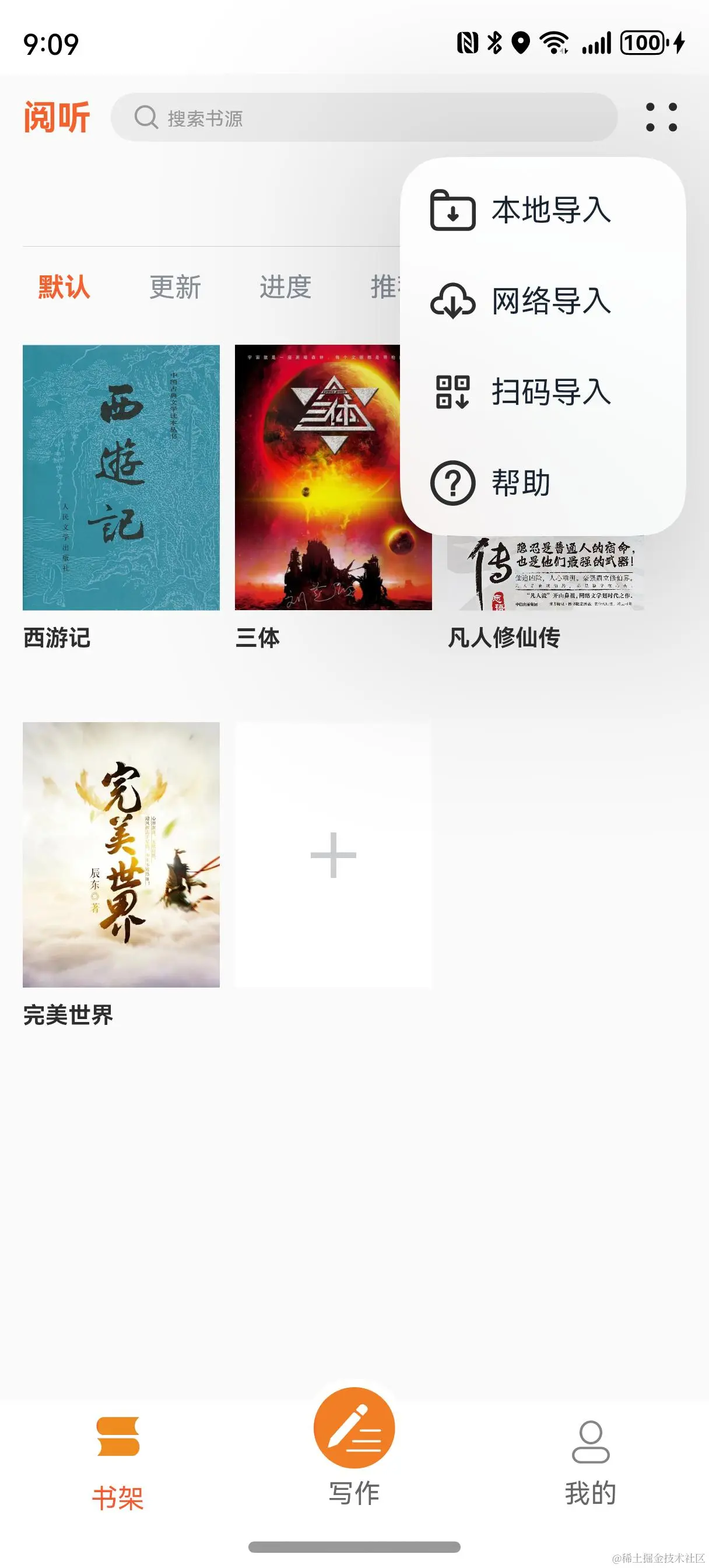Toggle the four-dot more menu icon
The image size is (709, 1568).
point(661,117)
